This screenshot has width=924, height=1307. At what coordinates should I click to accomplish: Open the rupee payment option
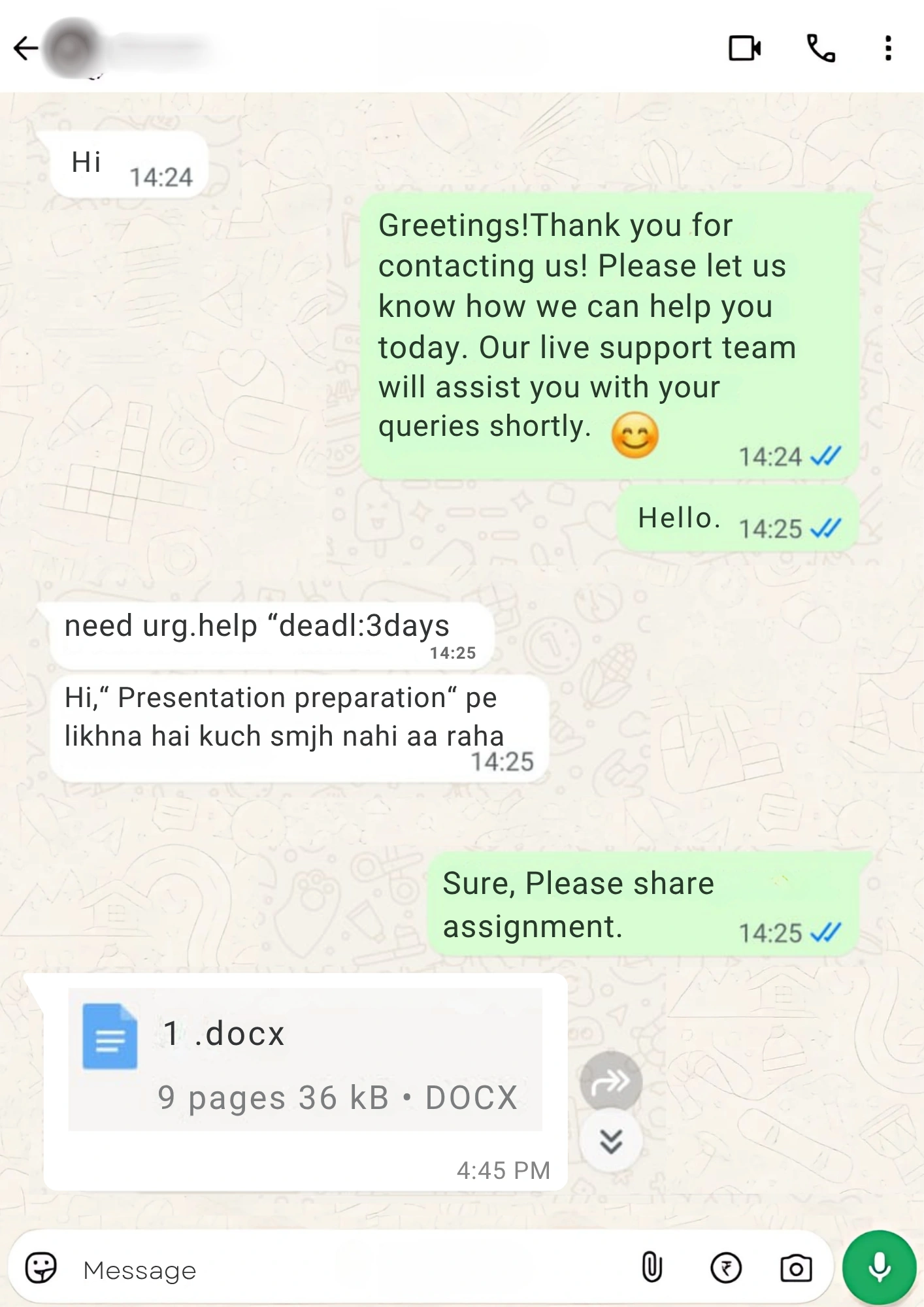[x=725, y=1268]
